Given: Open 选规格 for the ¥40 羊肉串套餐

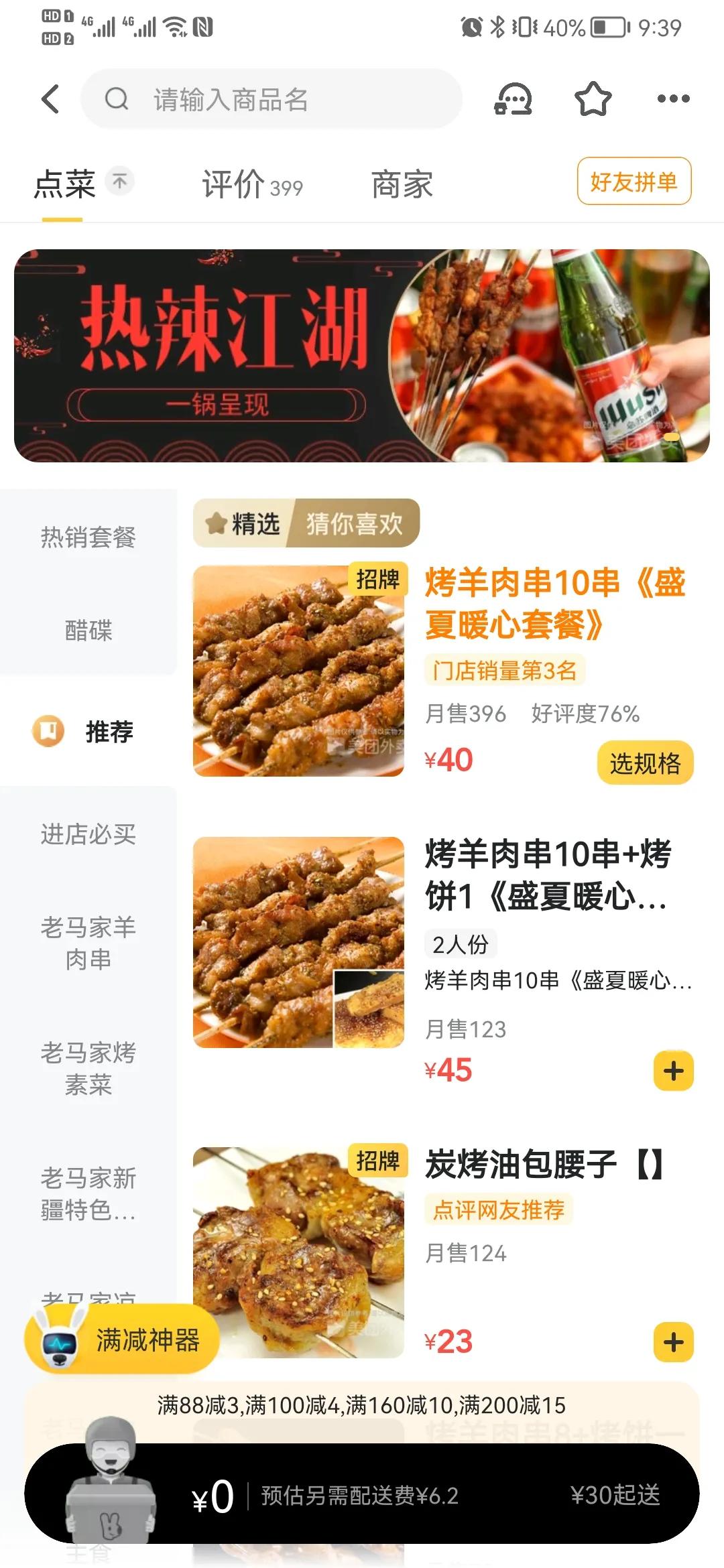Looking at the screenshot, I should [646, 764].
